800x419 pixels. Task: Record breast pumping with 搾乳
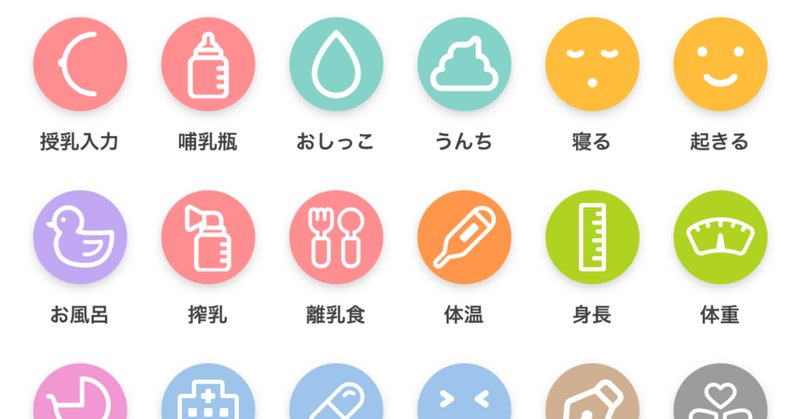(x=208, y=238)
